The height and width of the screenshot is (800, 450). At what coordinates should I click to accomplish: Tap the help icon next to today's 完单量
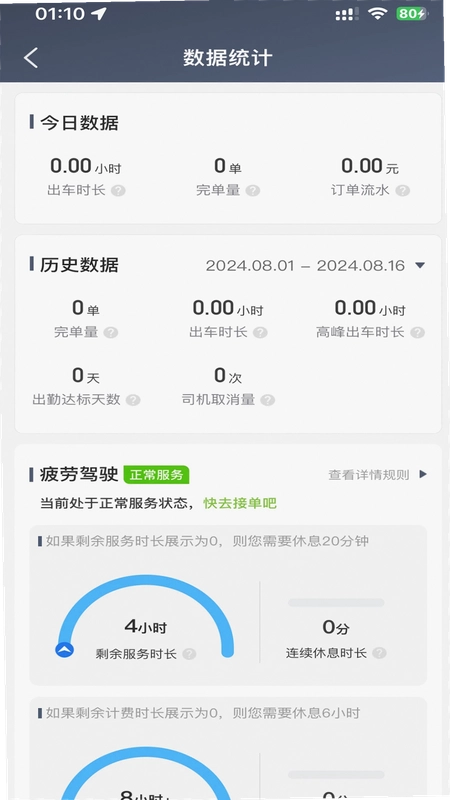point(253,191)
